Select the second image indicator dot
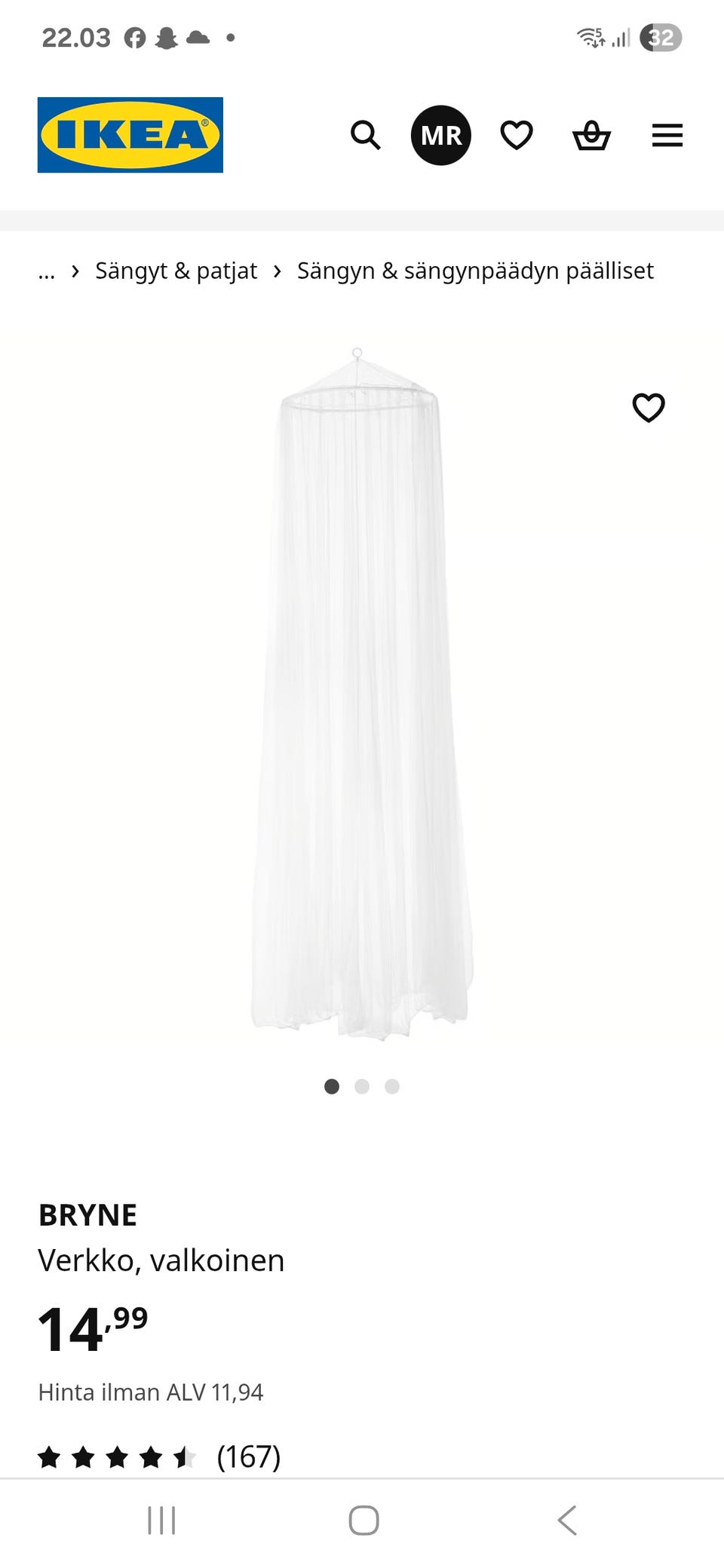724x1568 pixels. coord(362,1086)
